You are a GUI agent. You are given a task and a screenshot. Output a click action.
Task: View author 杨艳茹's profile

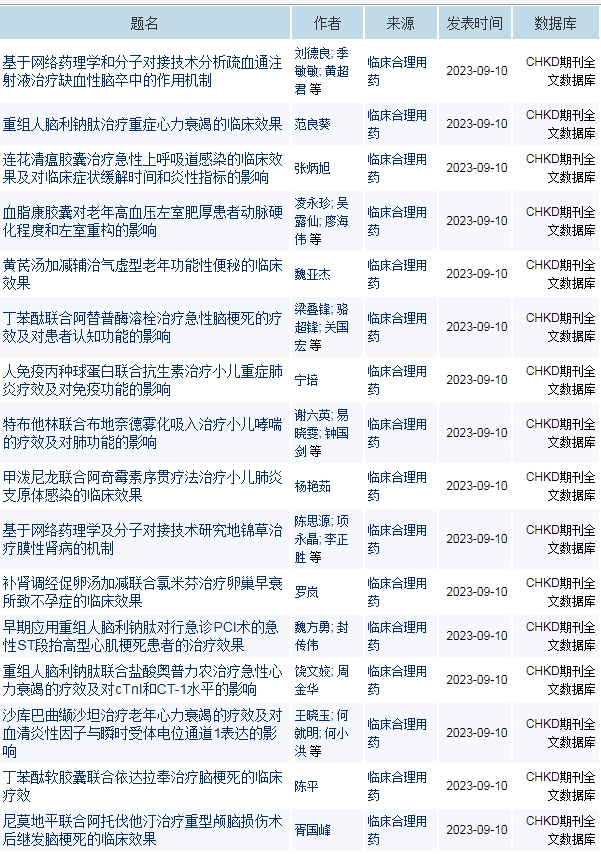tap(311, 486)
